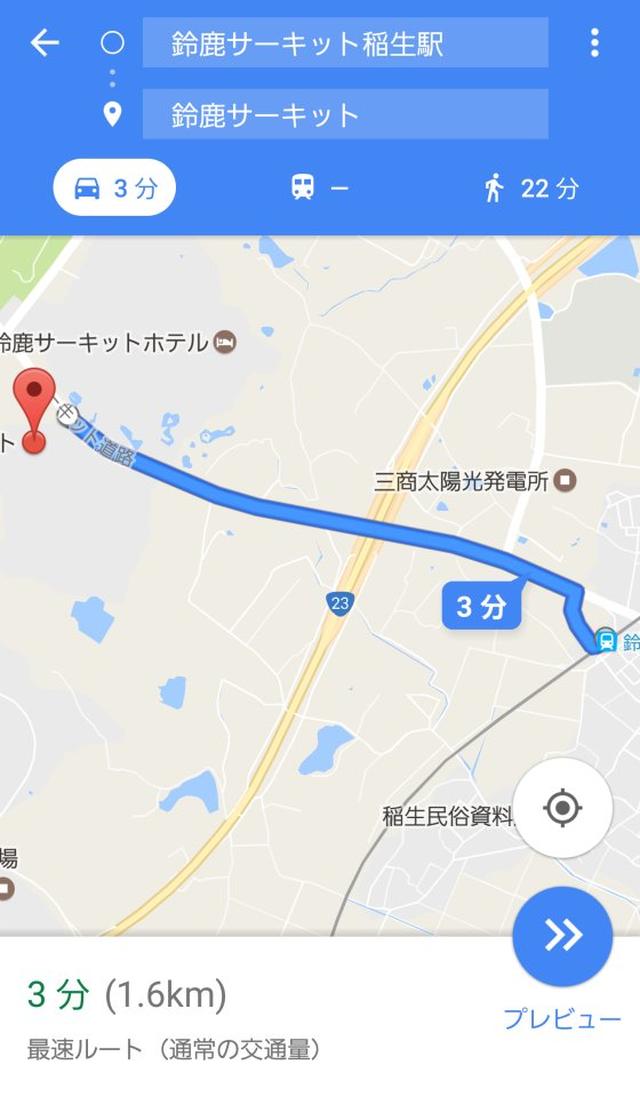Image resolution: width=640 pixels, height=1097 pixels.
Task: Select the driving 3分 travel mode
Action: pos(115,187)
